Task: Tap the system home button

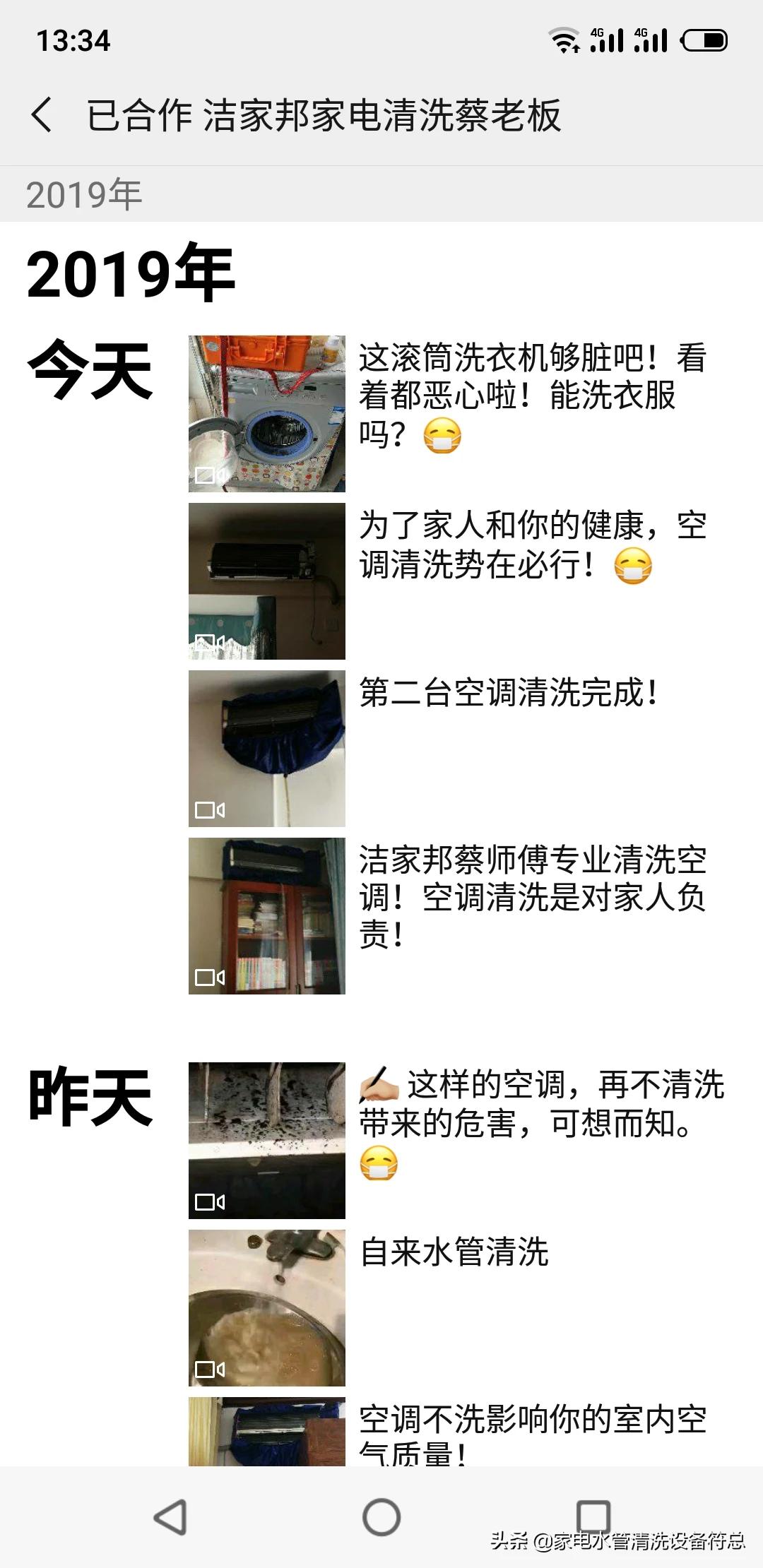Action: coord(381,1516)
